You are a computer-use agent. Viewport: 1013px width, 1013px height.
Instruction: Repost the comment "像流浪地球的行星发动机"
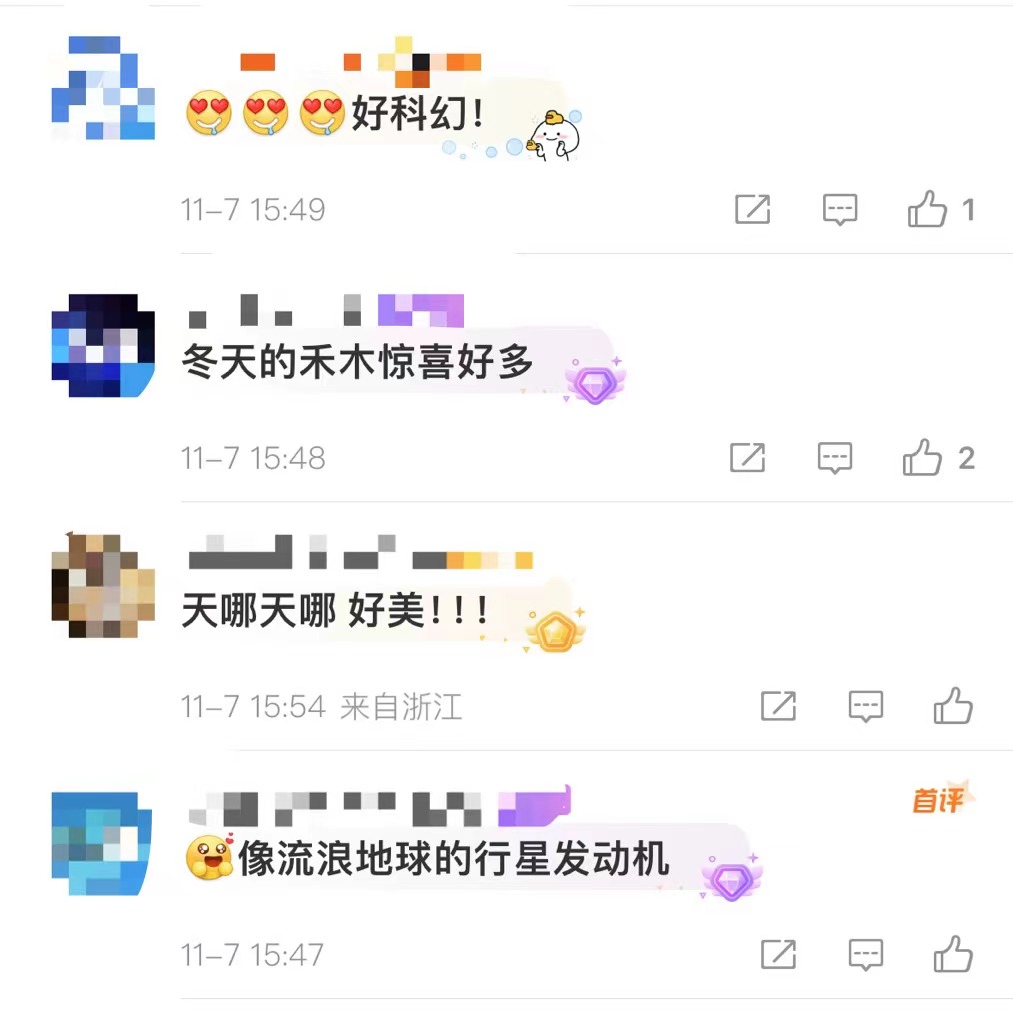(x=778, y=955)
